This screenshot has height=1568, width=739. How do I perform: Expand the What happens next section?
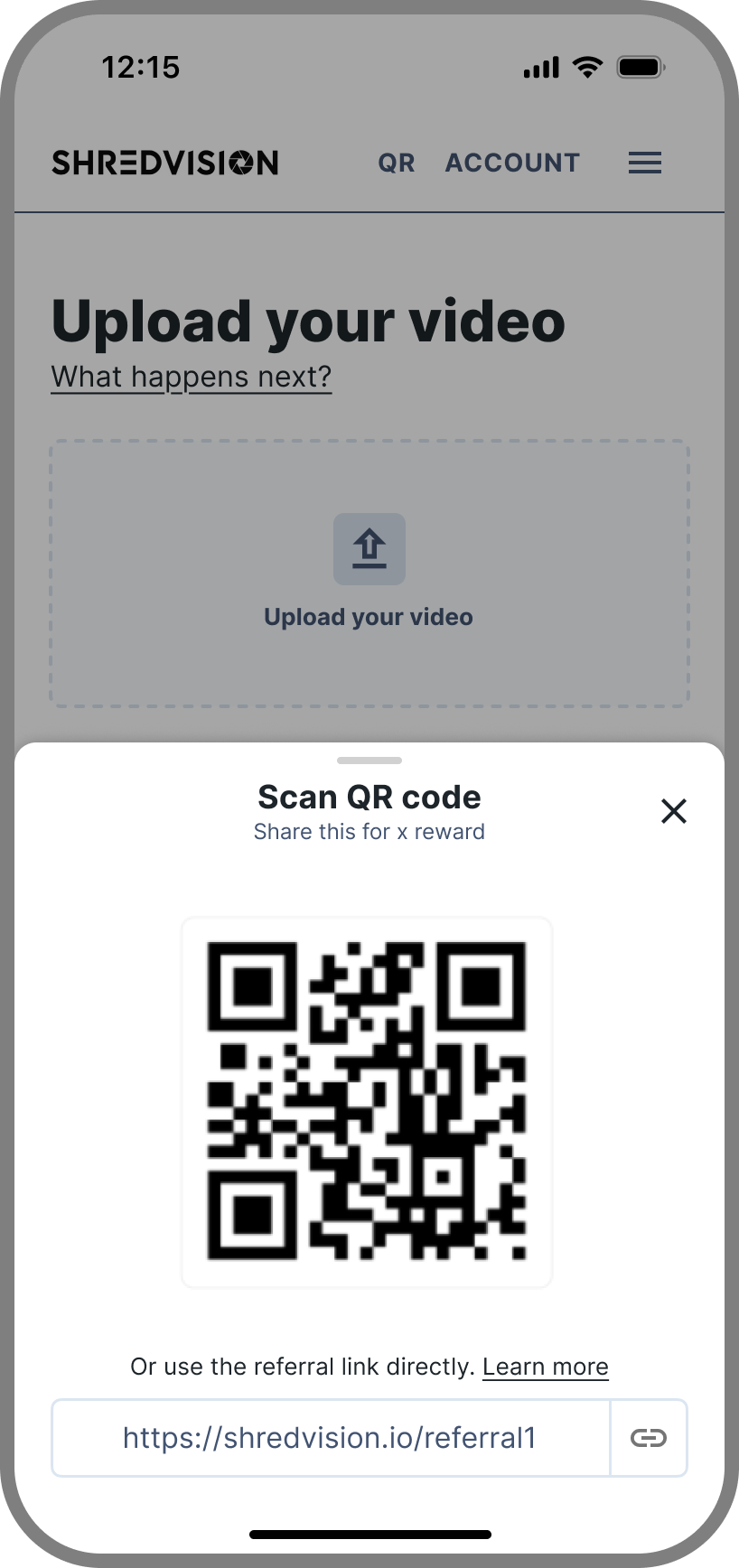point(191,376)
